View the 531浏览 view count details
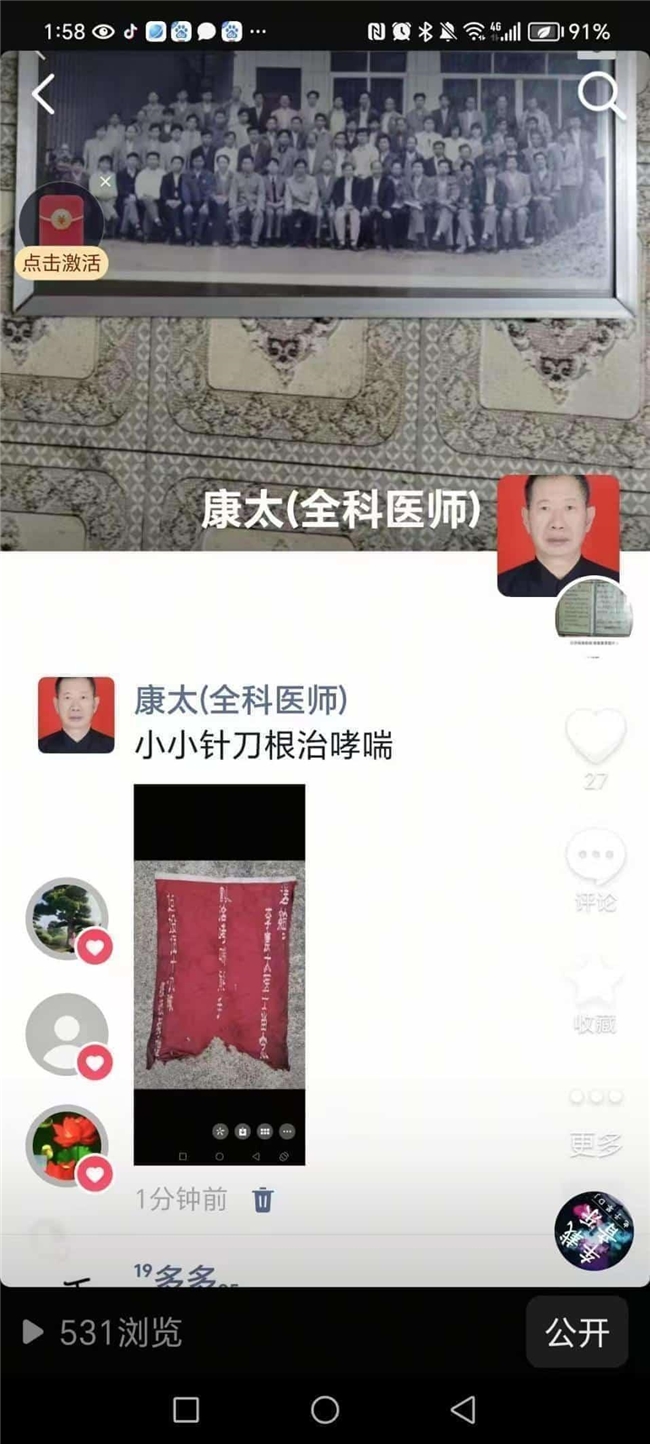 click(103, 1332)
